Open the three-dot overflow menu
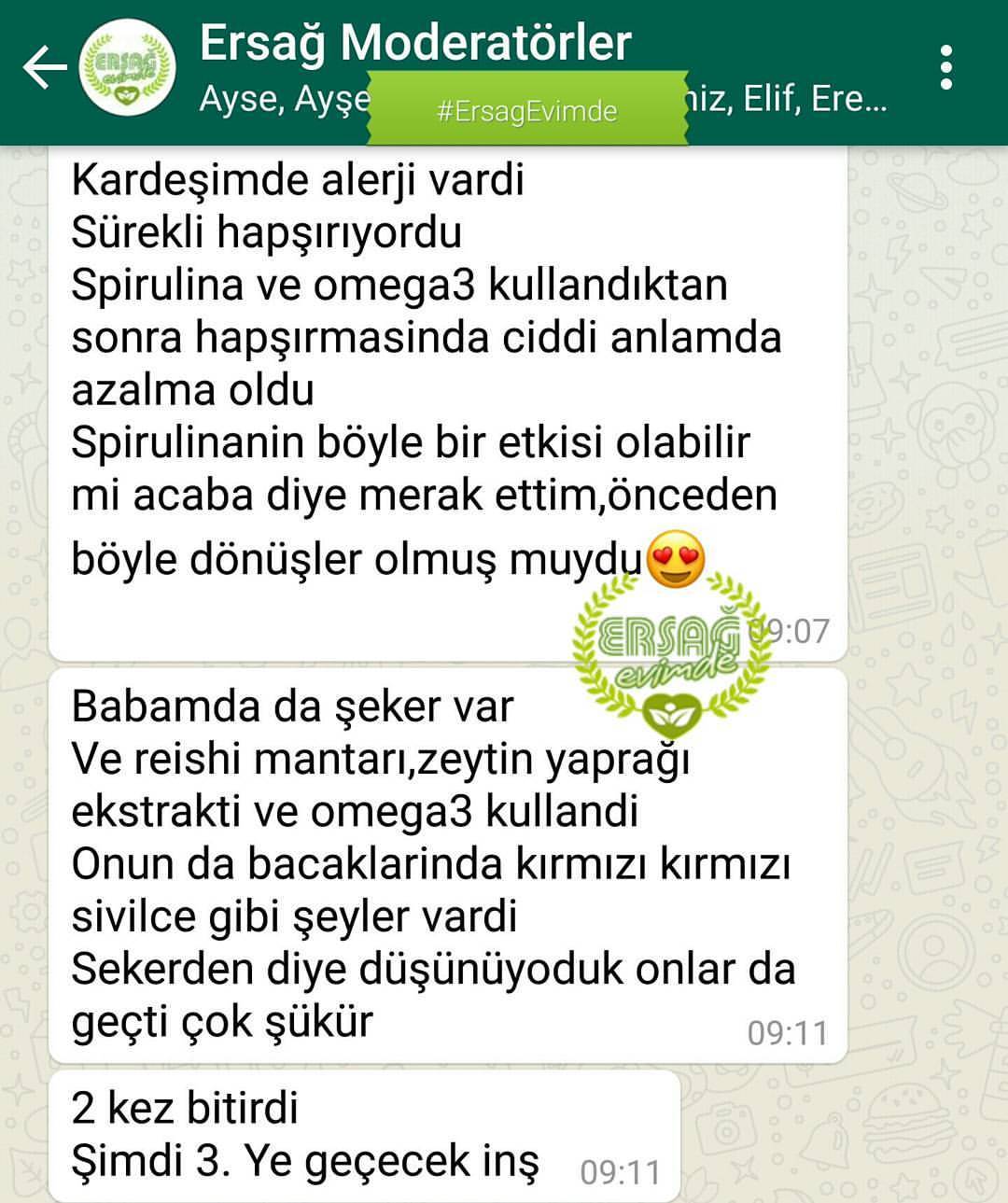The width and height of the screenshot is (1008, 1203). (x=946, y=68)
